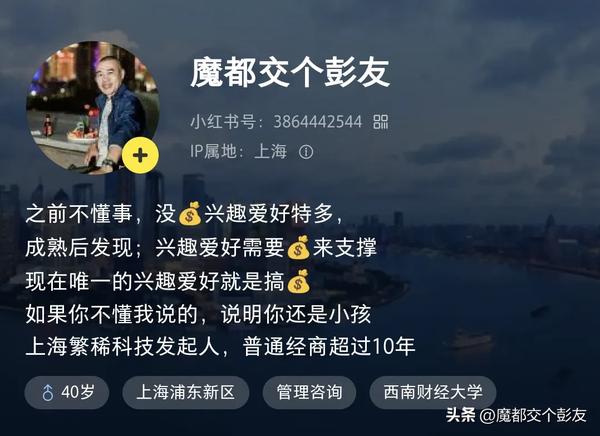Open the QR code icon beside ID

click(x=380, y=122)
